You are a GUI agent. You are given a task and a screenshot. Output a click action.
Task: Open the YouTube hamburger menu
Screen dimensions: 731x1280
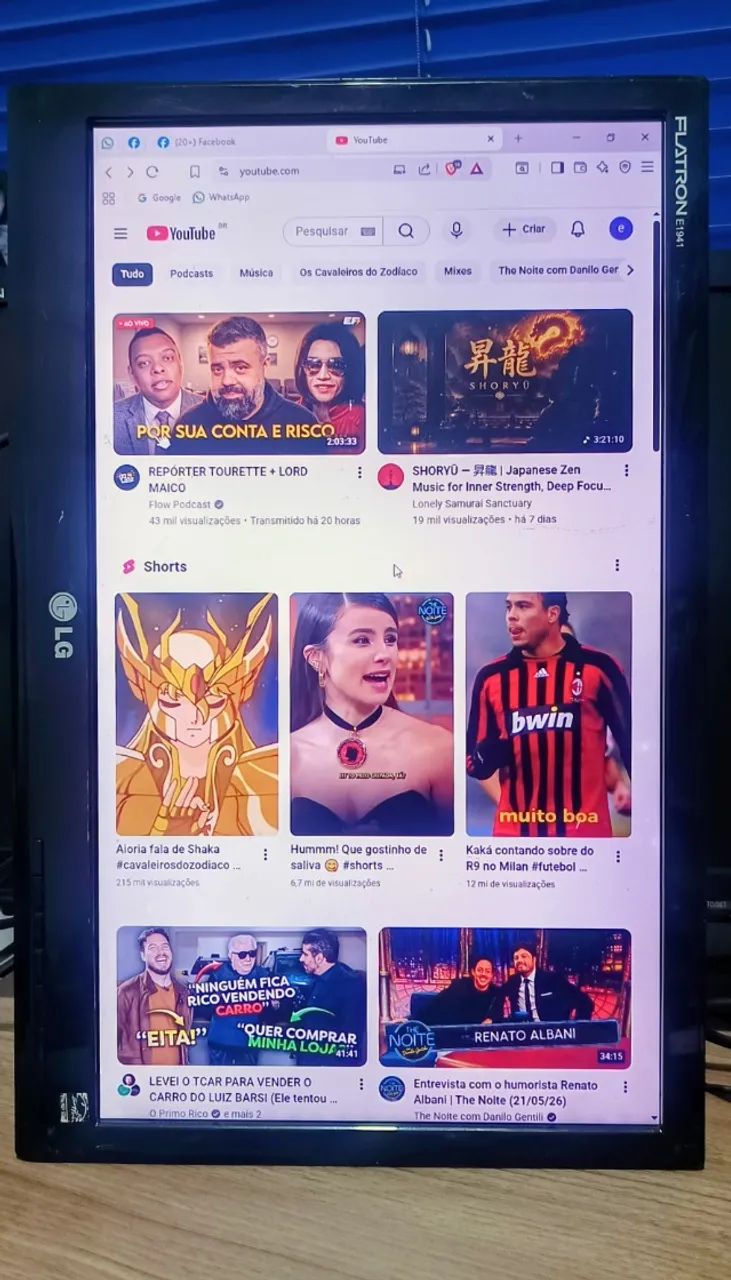(121, 233)
